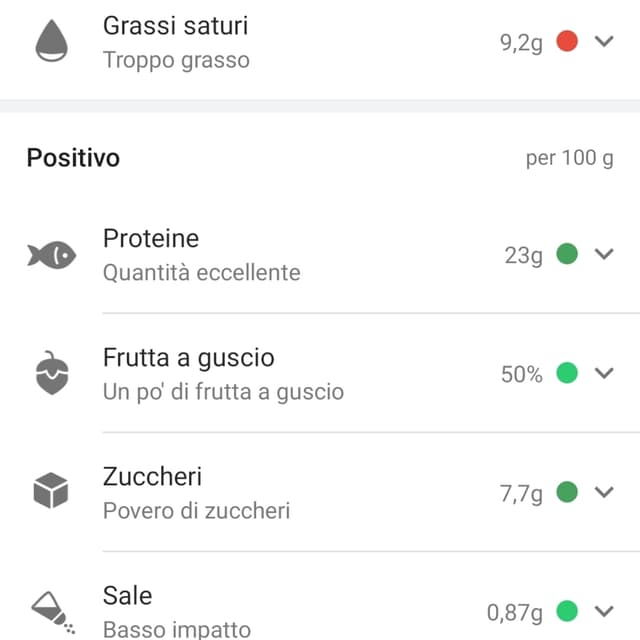
Task: Open the Sale details chevron
Action: pos(603,610)
